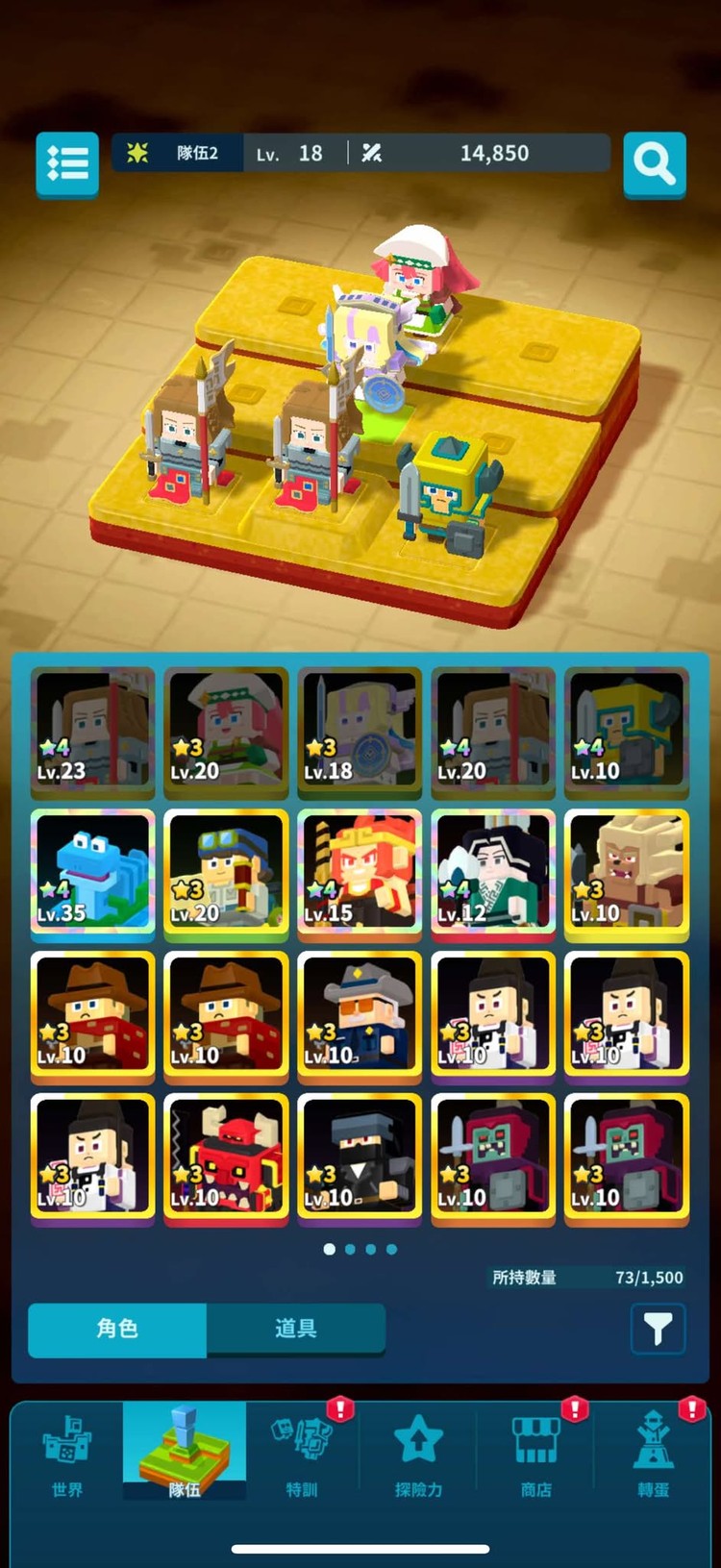Open the 探險力 tab
Image resolution: width=721 pixels, height=1568 pixels.
click(x=418, y=1452)
